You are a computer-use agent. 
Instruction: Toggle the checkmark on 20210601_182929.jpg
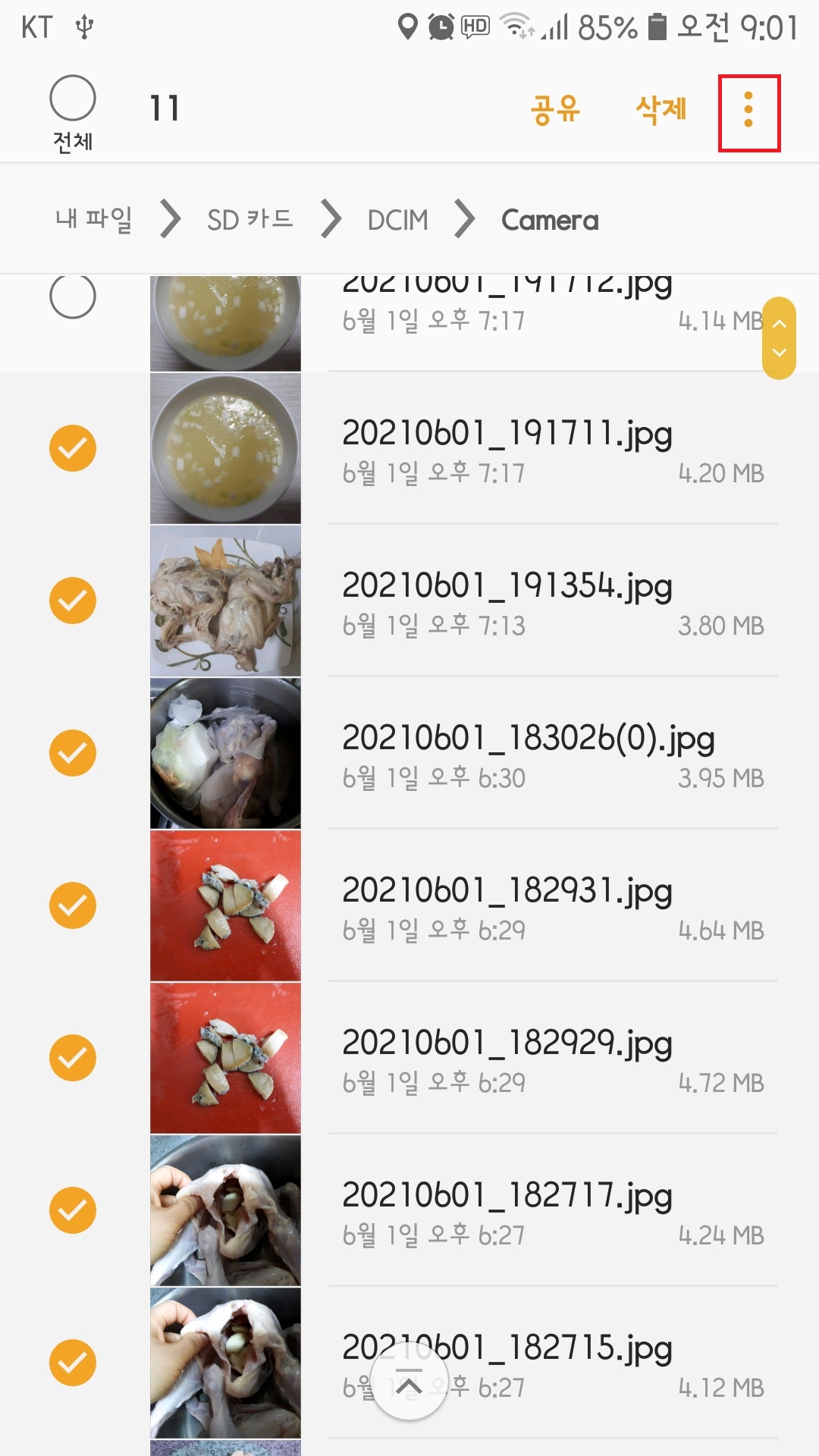[73, 1058]
